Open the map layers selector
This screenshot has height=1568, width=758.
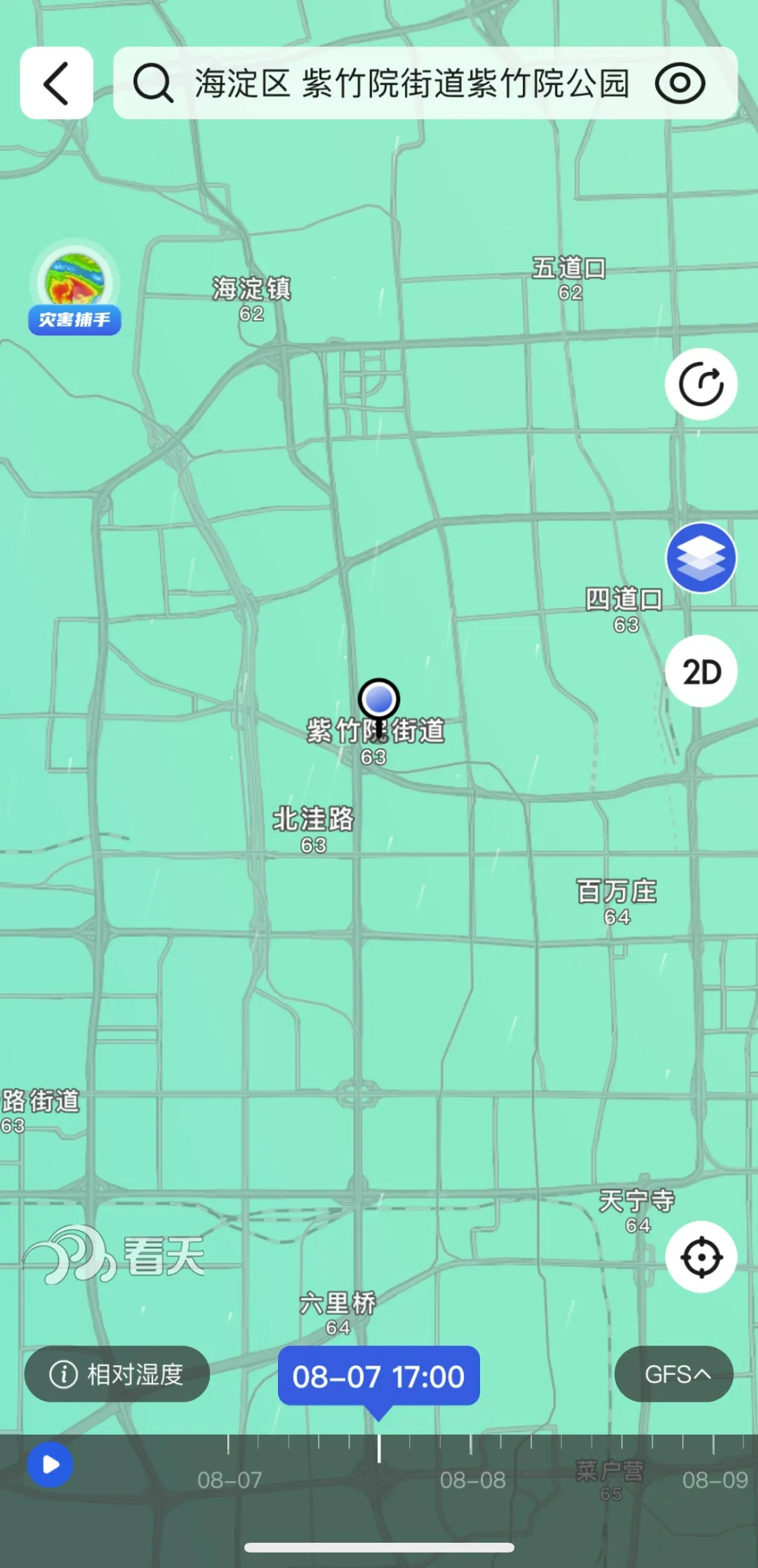pyautogui.click(x=700, y=558)
